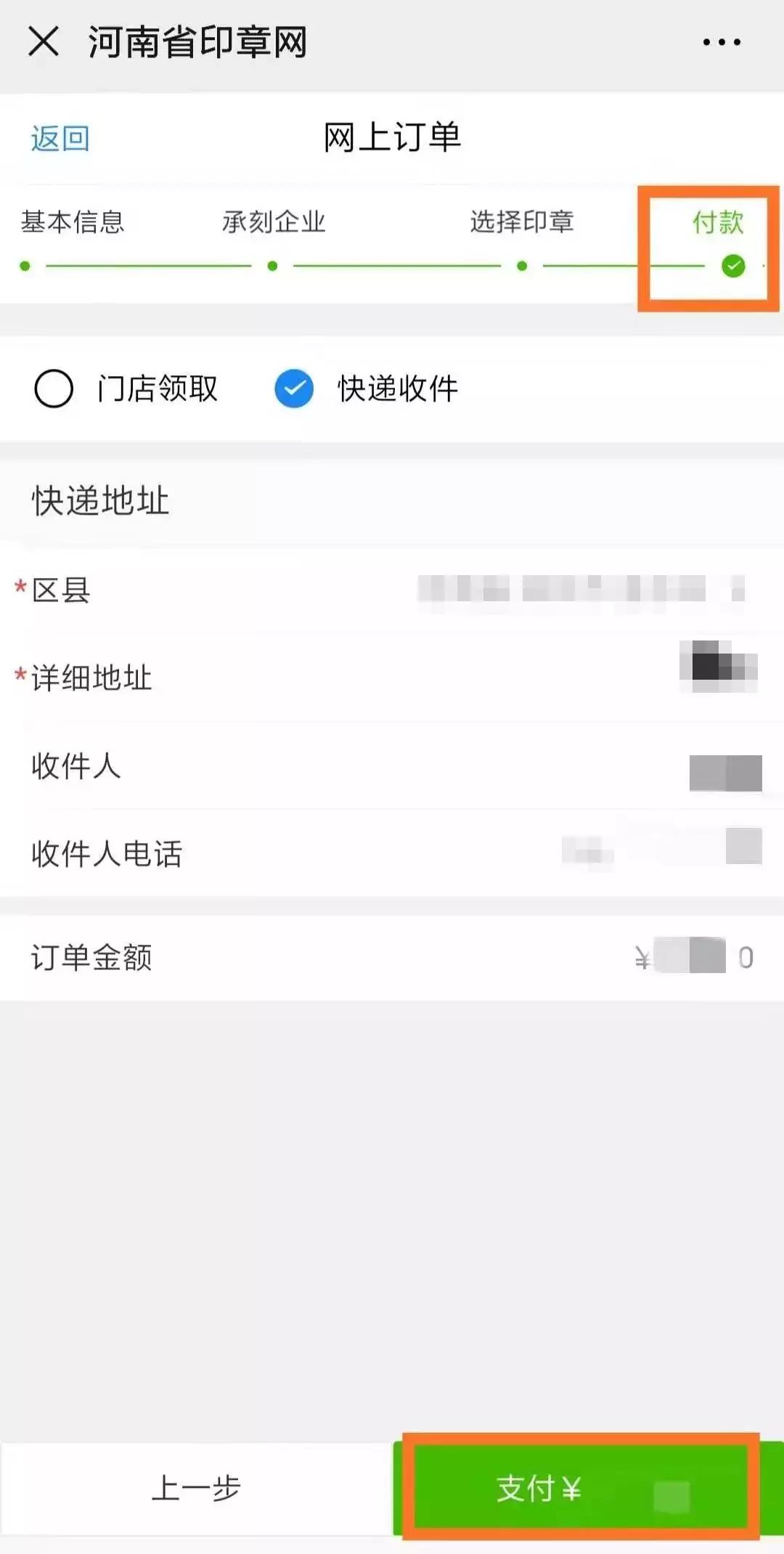This screenshot has height=1554, width=784.
Task: Click the green dot under 选择印章
Action: 521,266
